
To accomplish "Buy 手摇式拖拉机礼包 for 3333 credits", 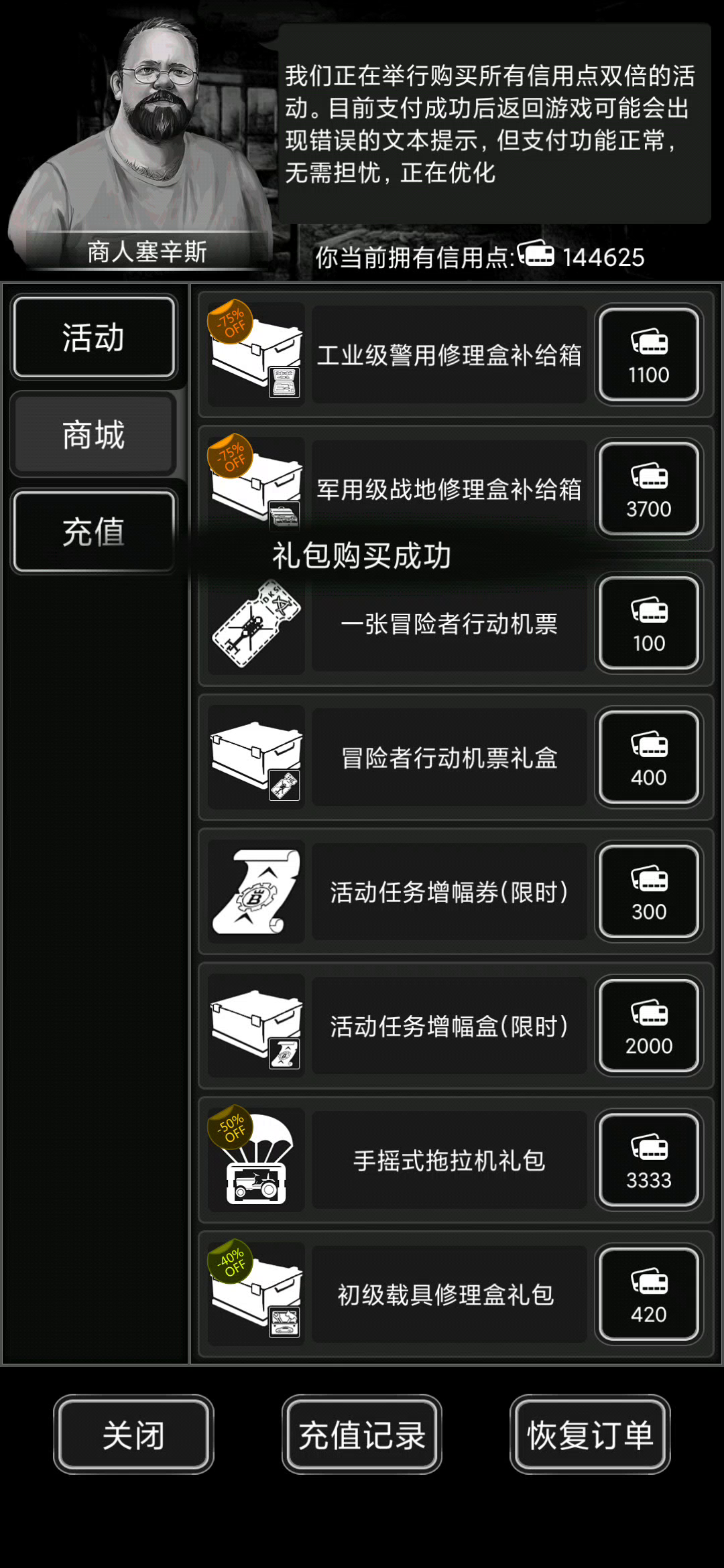I will coord(648,1160).
